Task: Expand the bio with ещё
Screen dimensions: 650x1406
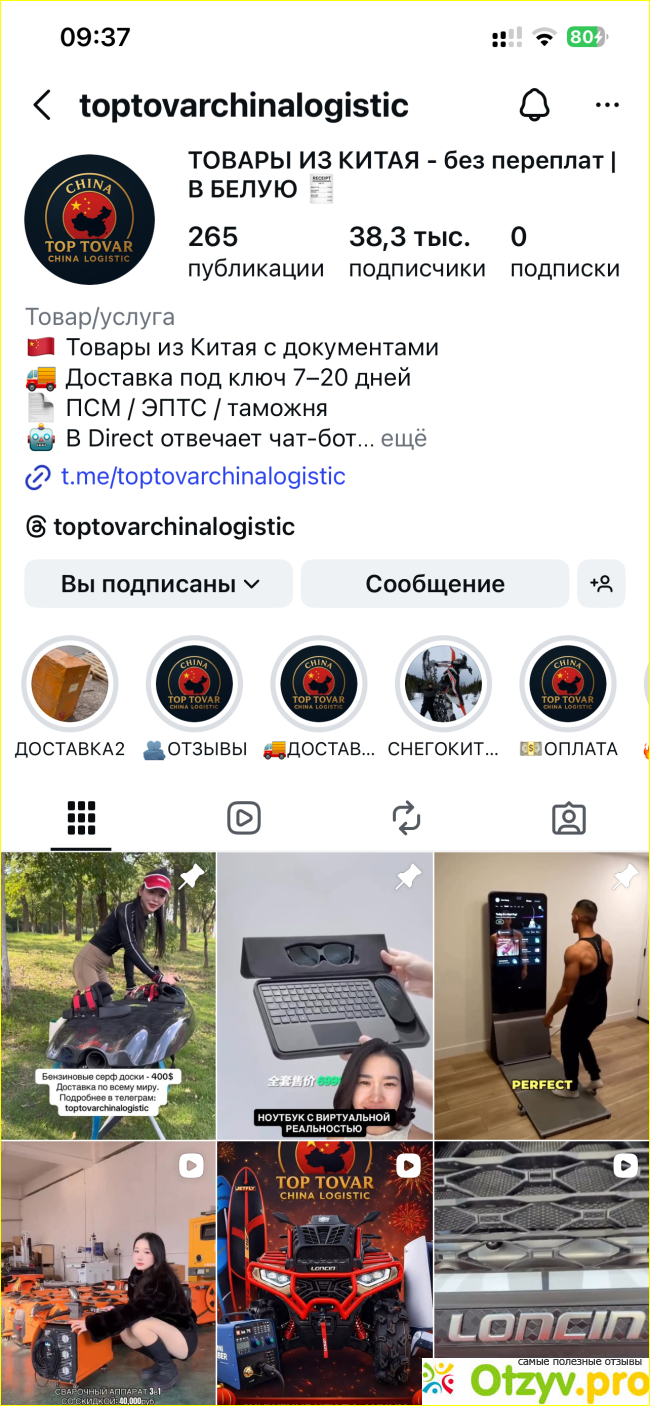Action: coord(405,439)
